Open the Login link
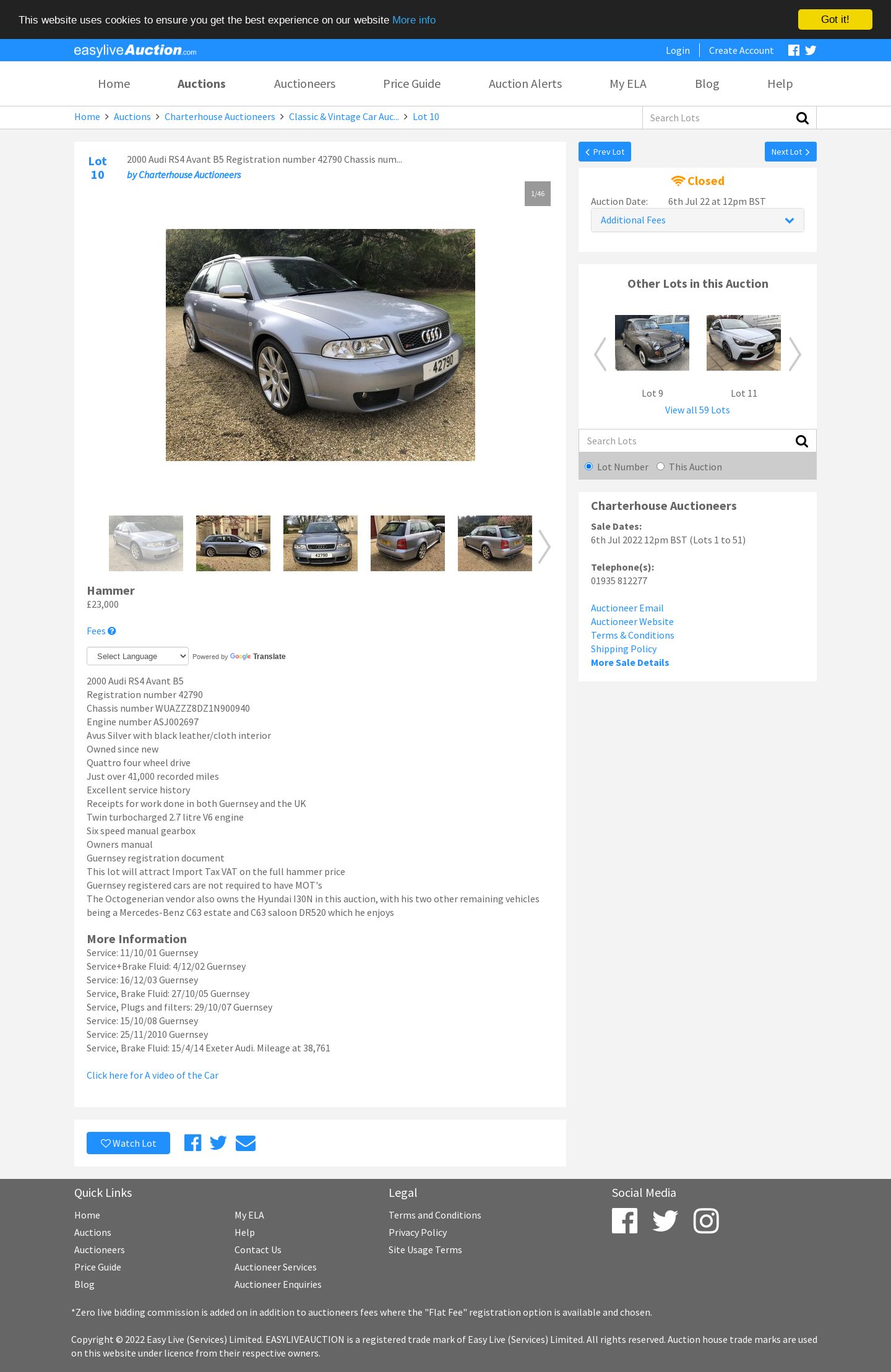The height and width of the screenshot is (1372, 891). coord(677,50)
